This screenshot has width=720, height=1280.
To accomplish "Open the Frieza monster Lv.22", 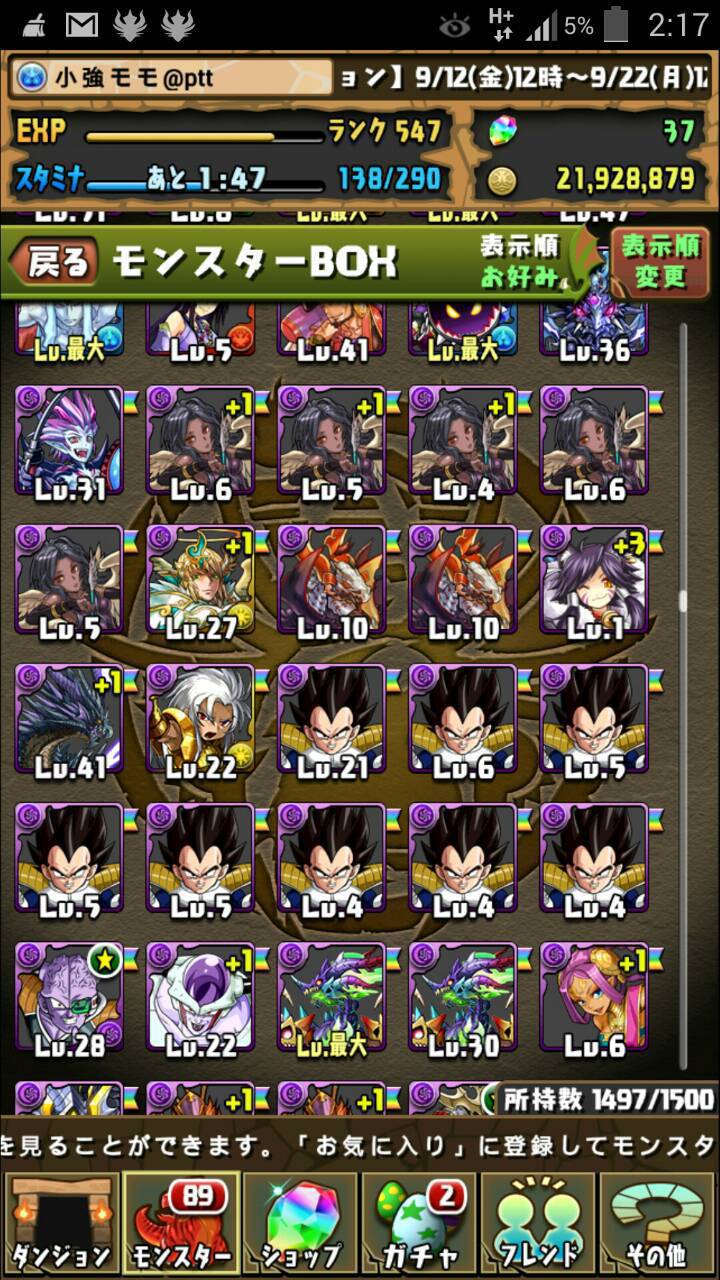I will click(201, 998).
